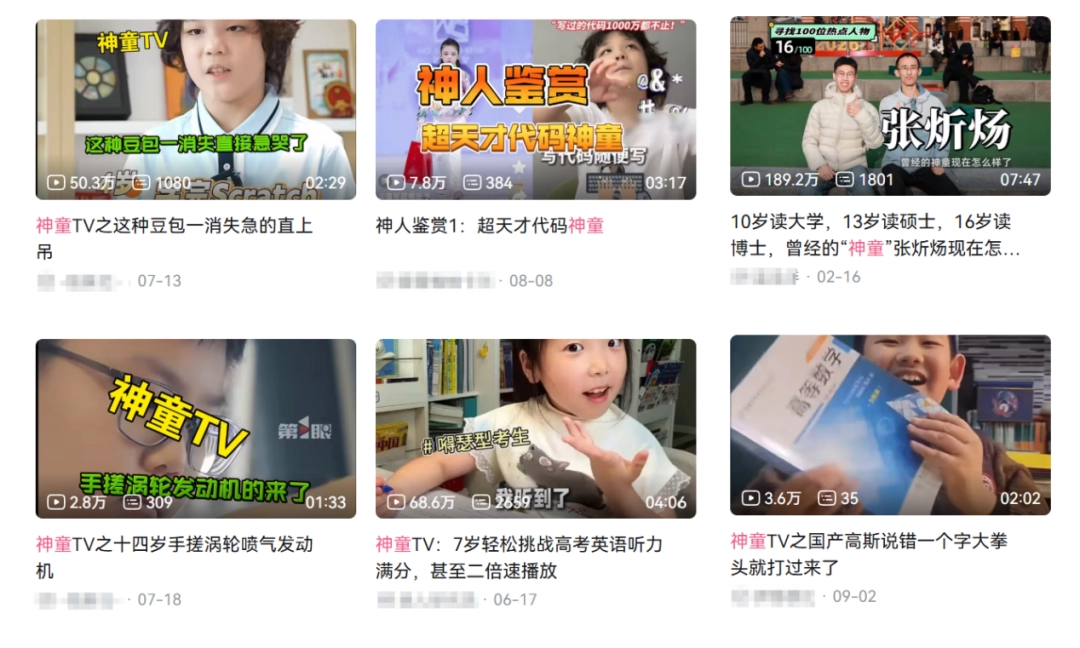Play the 神人鉴赏 超天才代码神童 video

click(x=535, y=109)
